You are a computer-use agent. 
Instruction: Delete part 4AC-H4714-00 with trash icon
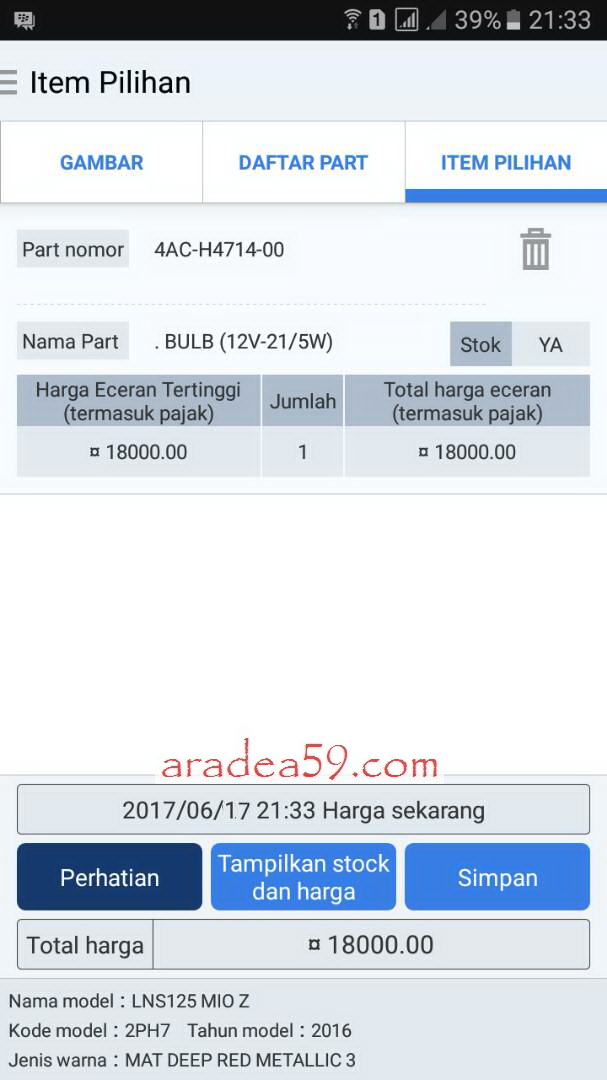point(536,249)
